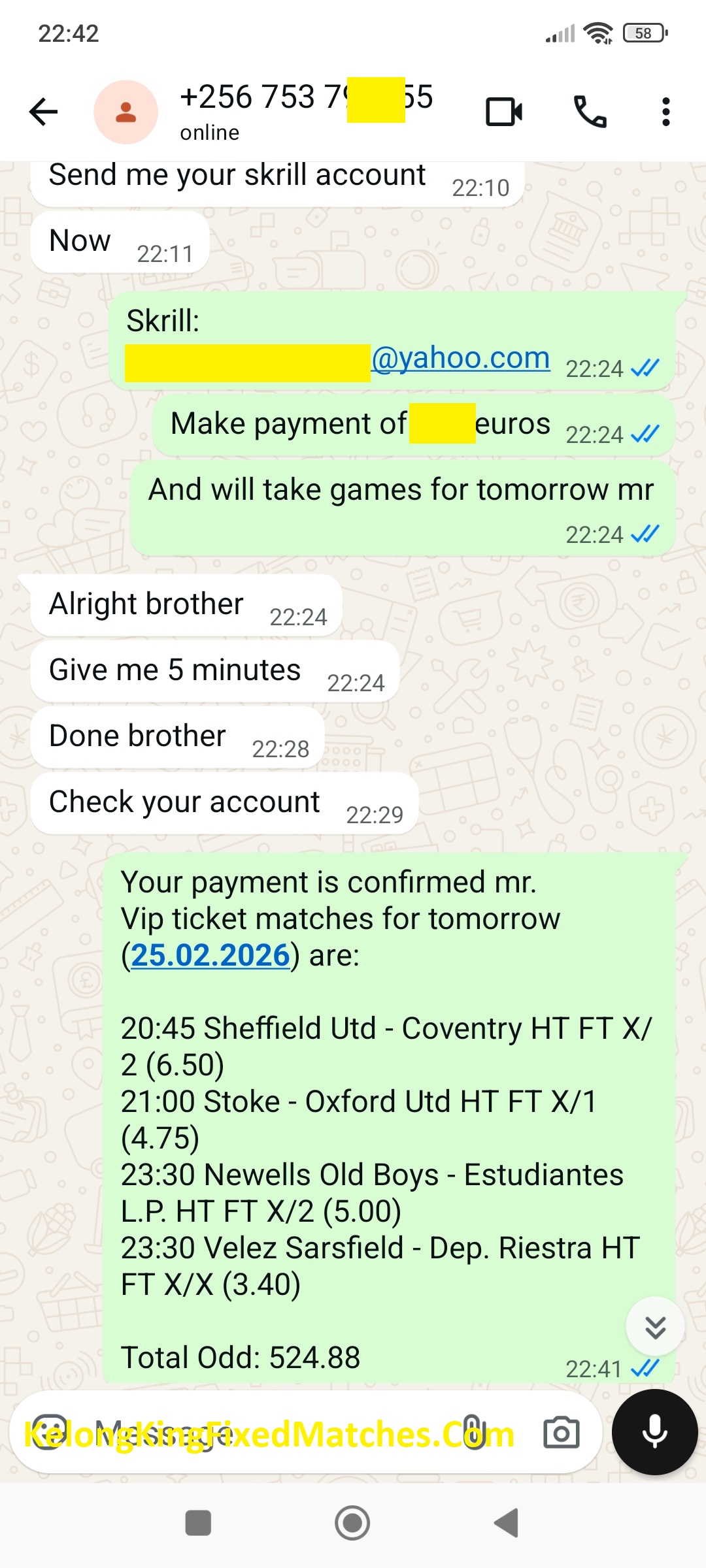The height and width of the screenshot is (1568, 706).
Task: Open the yahoo.com email link
Action: pyautogui.click(x=460, y=358)
